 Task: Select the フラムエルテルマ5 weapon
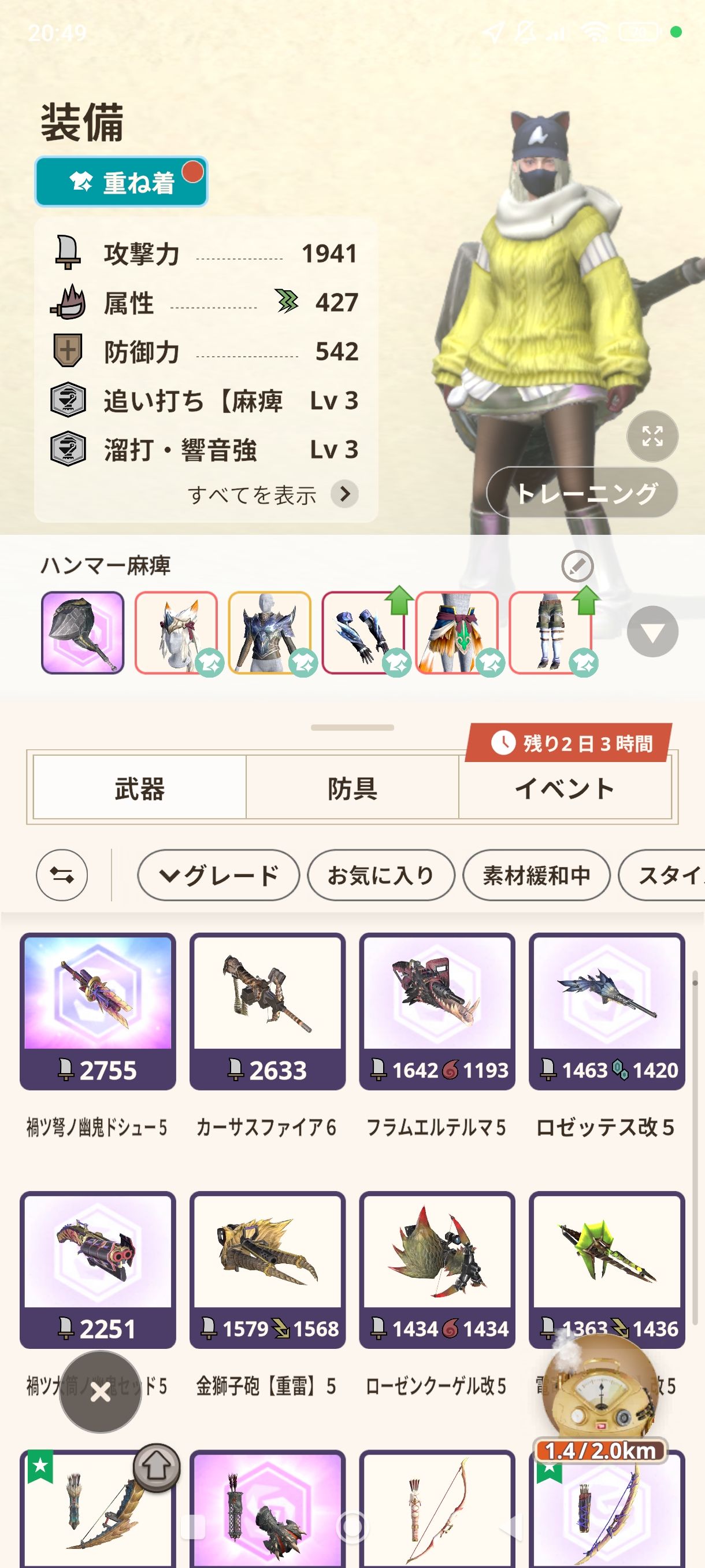pyautogui.click(x=437, y=1011)
